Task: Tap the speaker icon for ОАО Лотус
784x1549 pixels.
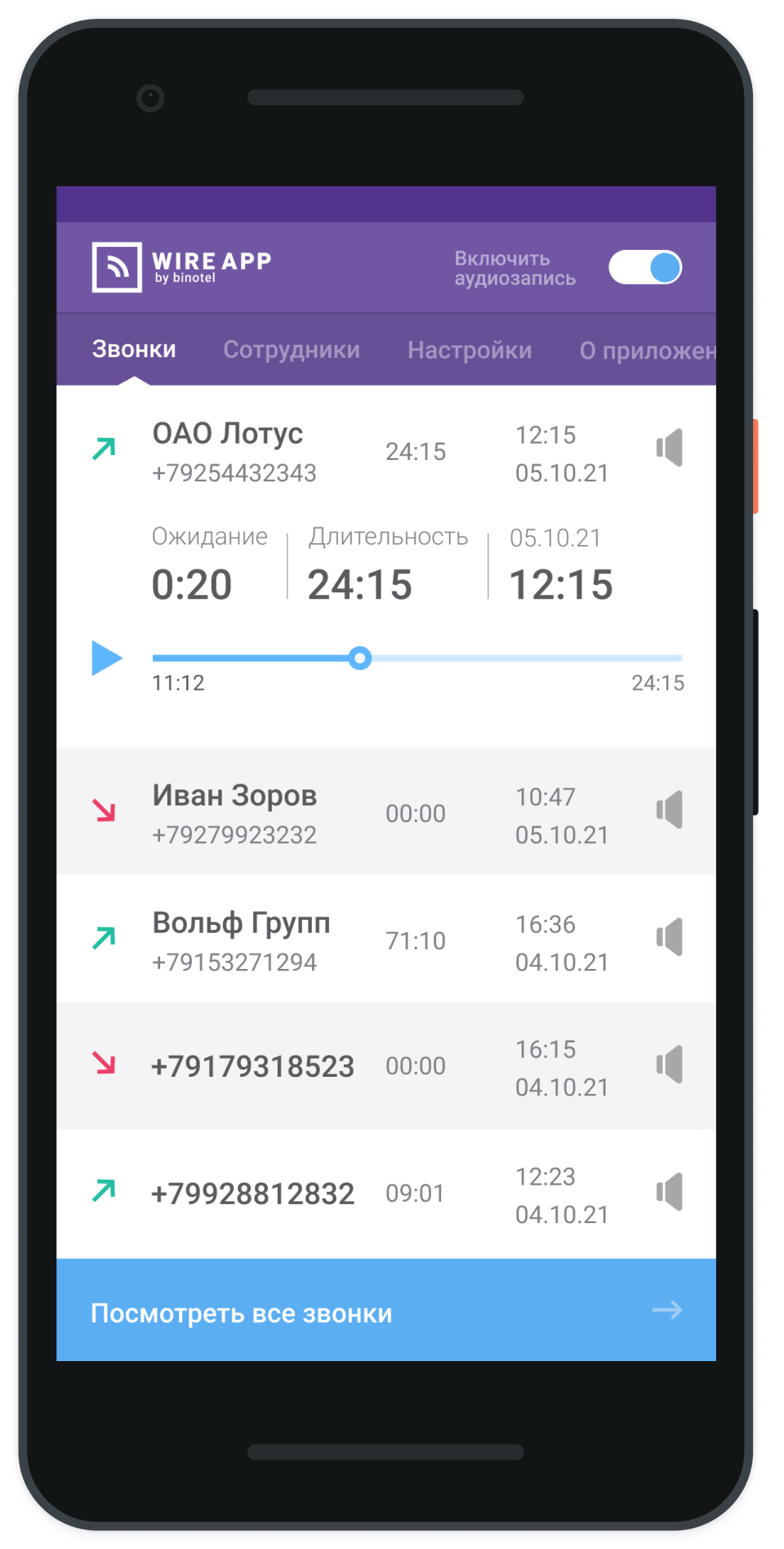Action: pyautogui.click(x=669, y=448)
